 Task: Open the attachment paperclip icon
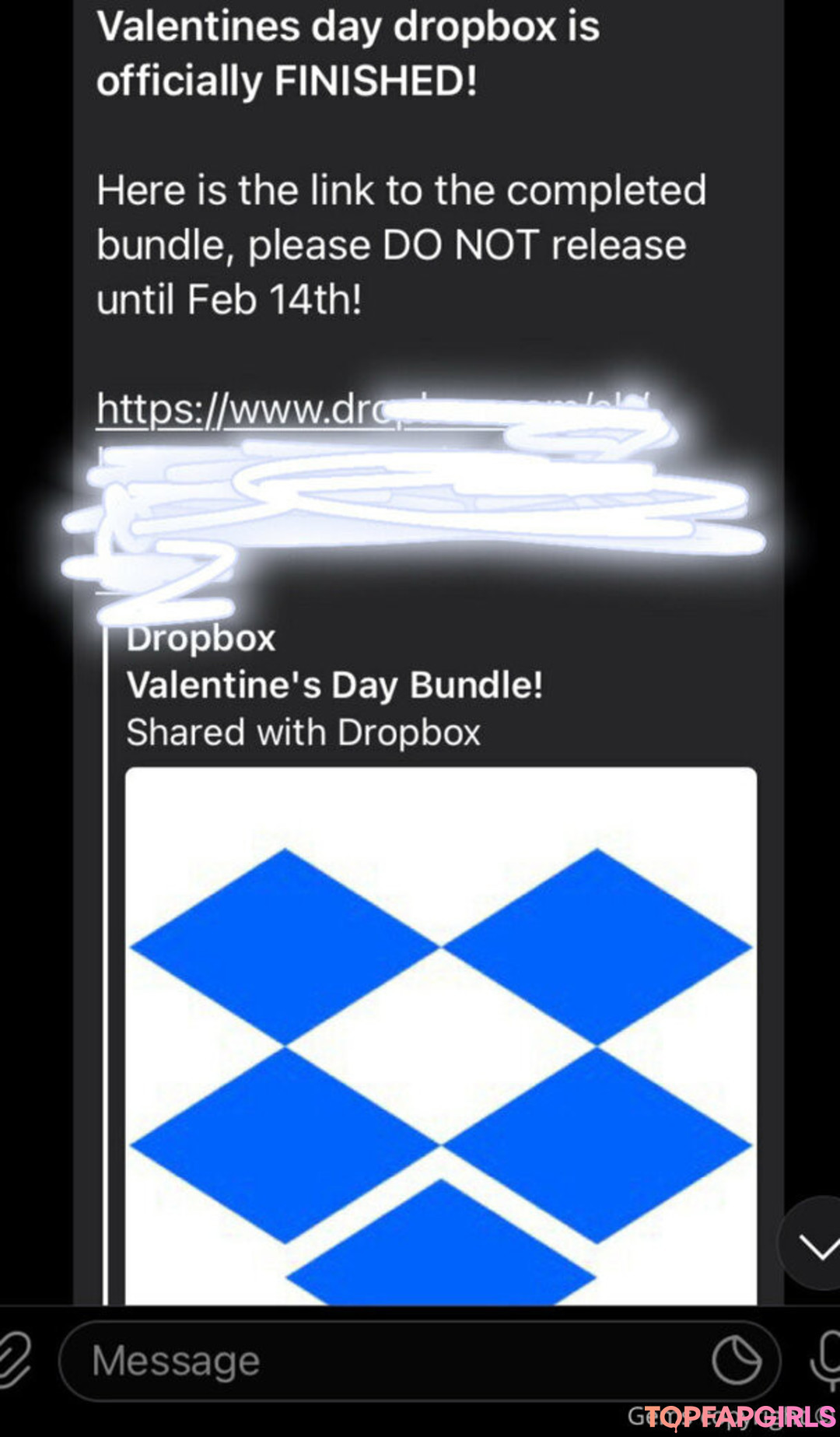click(14, 1361)
